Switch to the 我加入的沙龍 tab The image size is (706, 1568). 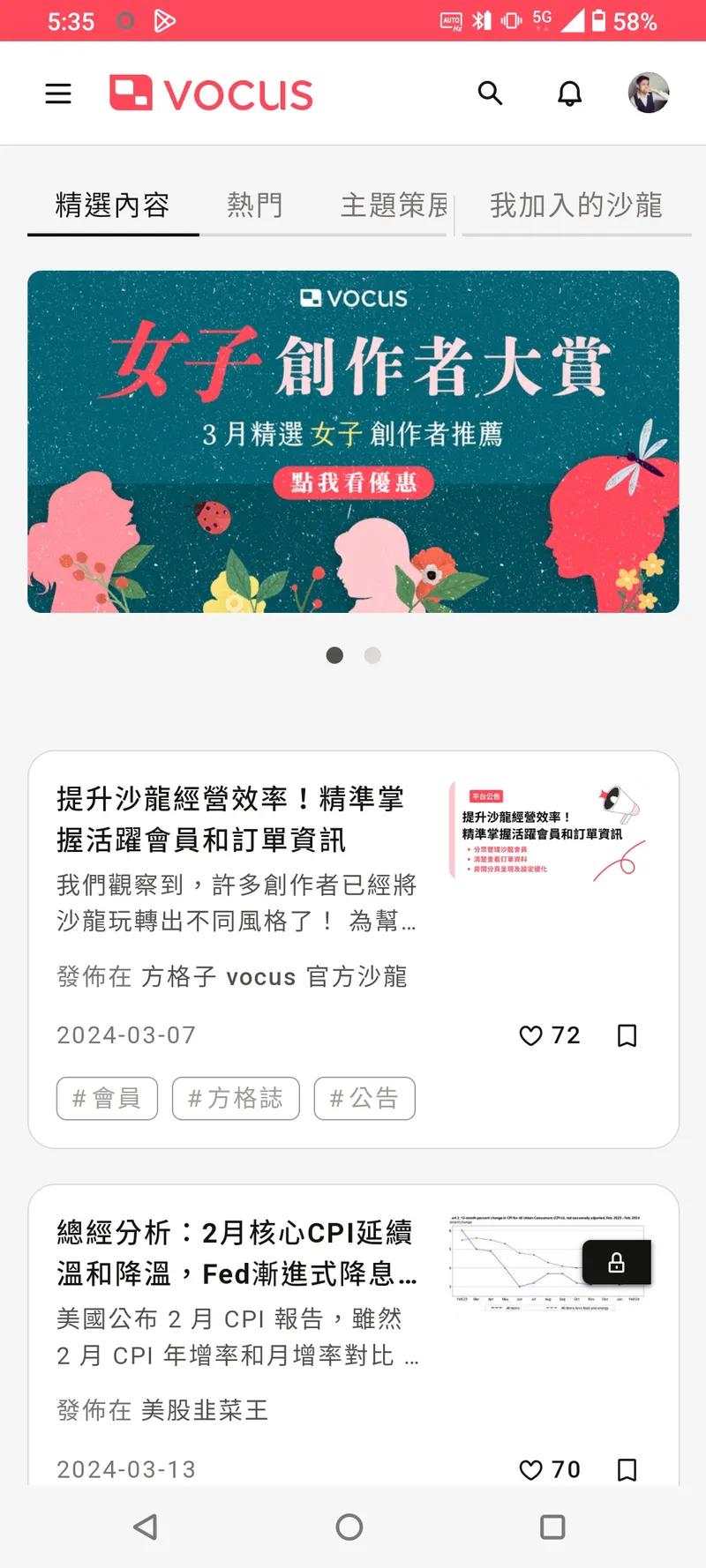[x=576, y=205]
